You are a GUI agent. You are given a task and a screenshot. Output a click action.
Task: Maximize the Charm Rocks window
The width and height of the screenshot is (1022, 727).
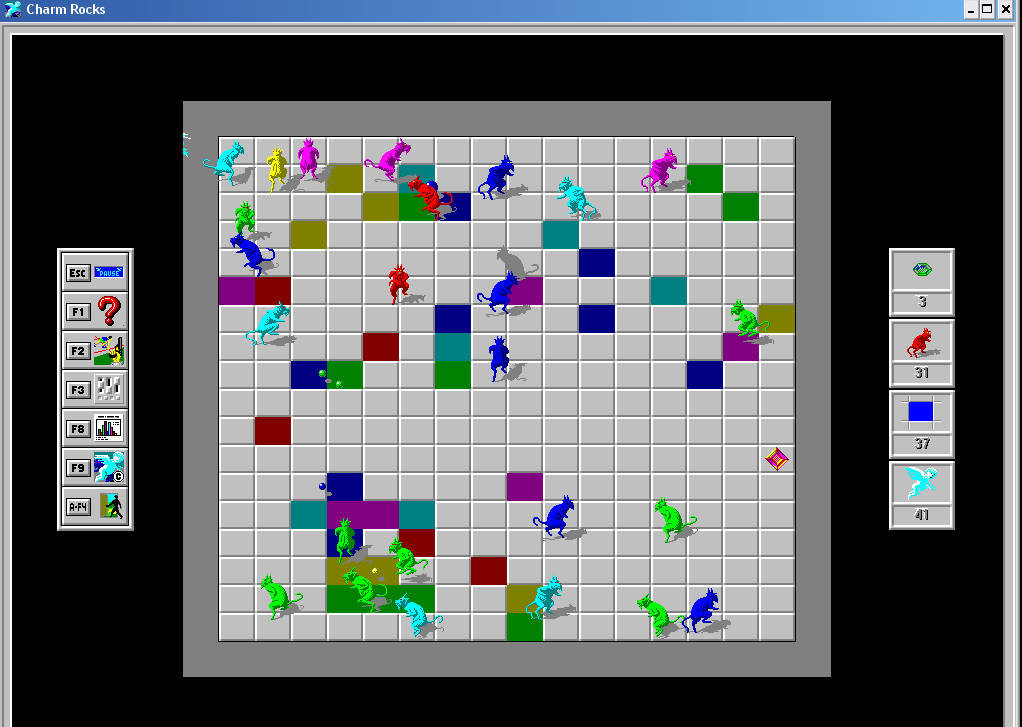point(987,9)
